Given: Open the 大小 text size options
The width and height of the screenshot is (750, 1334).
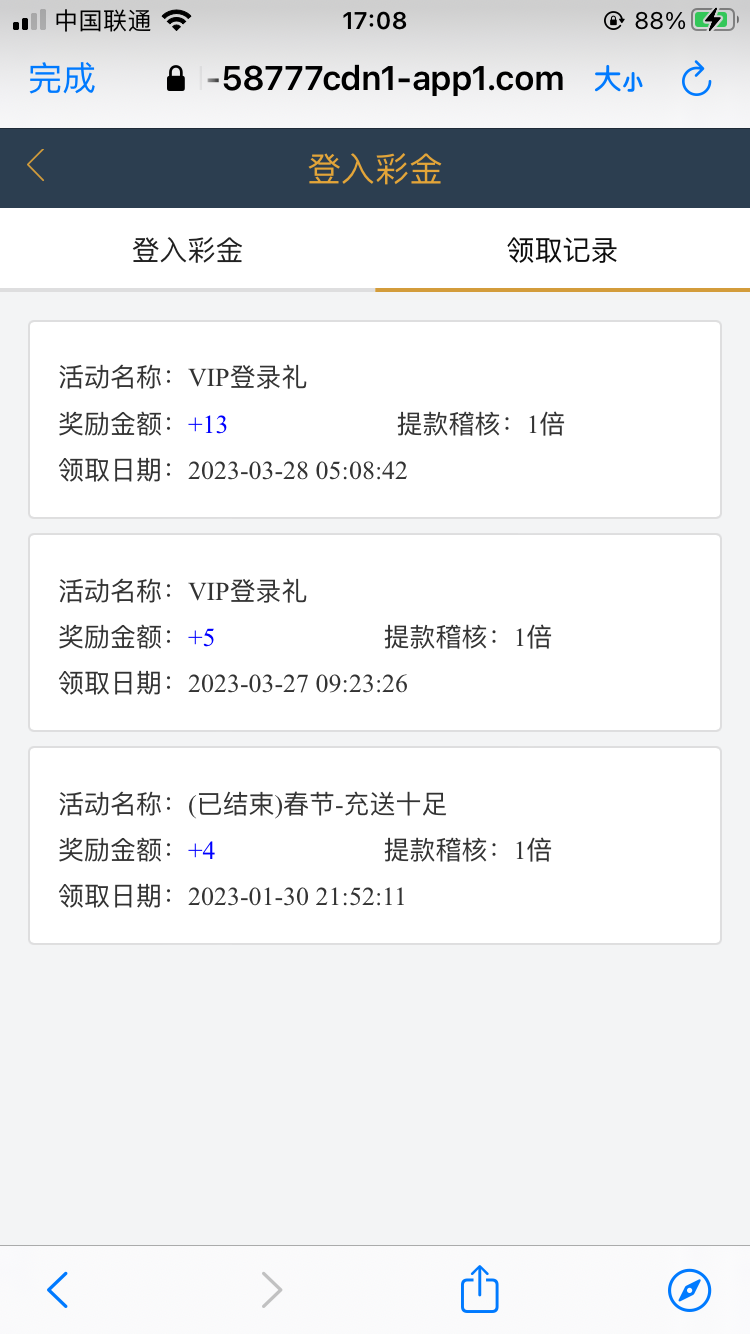Looking at the screenshot, I should pos(618,80).
